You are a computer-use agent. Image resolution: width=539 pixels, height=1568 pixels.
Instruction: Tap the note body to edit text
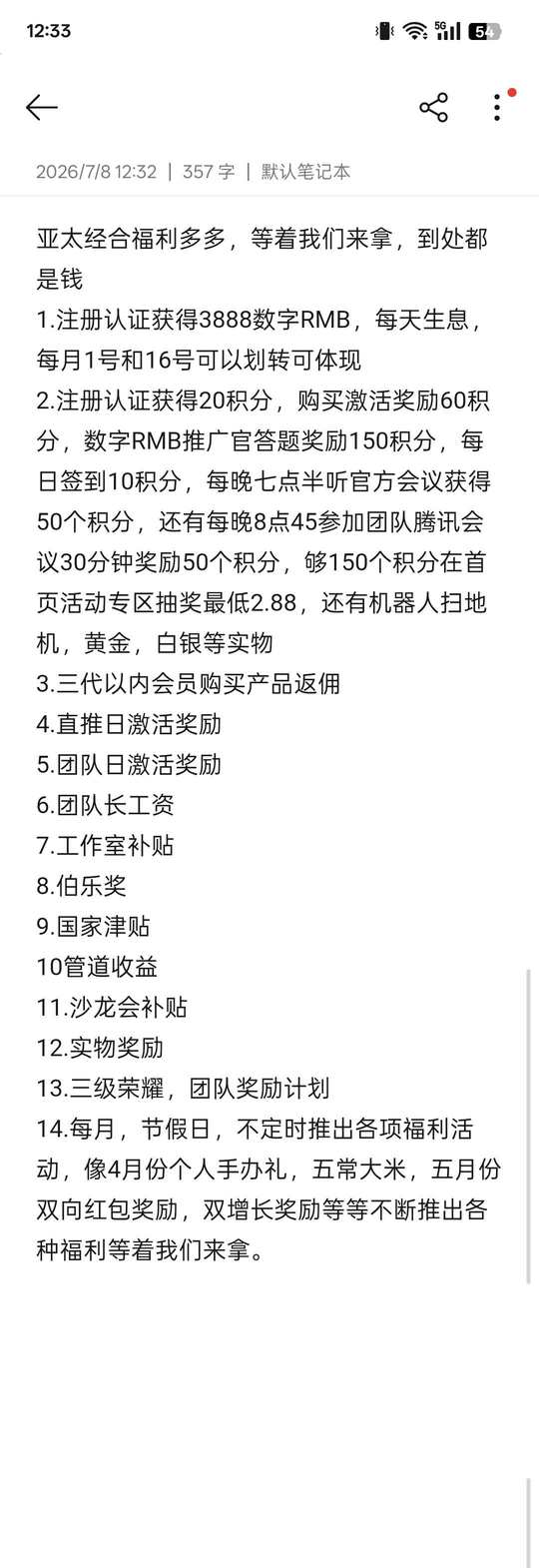coord(269,743)
